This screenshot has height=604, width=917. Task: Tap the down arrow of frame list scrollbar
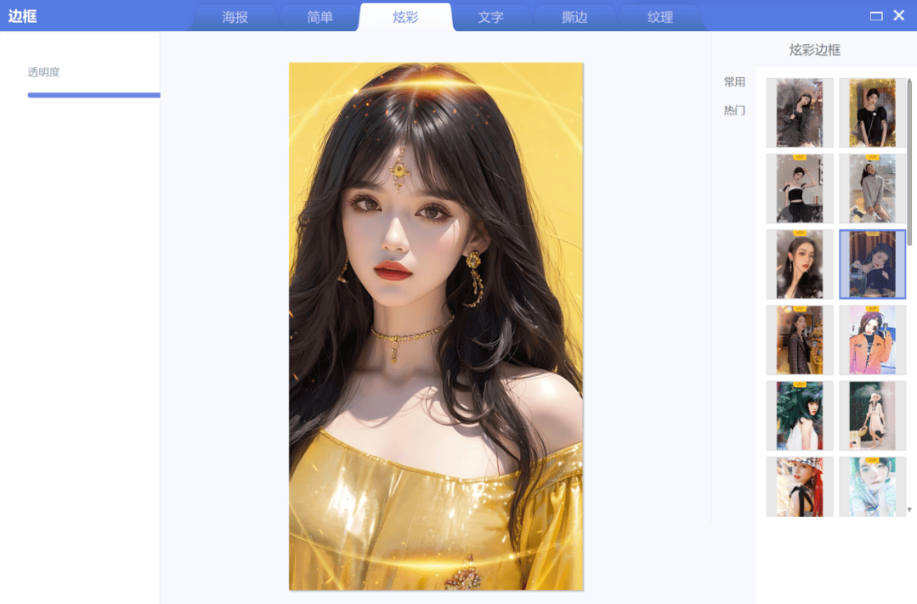pyautogui.click(x=909, y=510)
